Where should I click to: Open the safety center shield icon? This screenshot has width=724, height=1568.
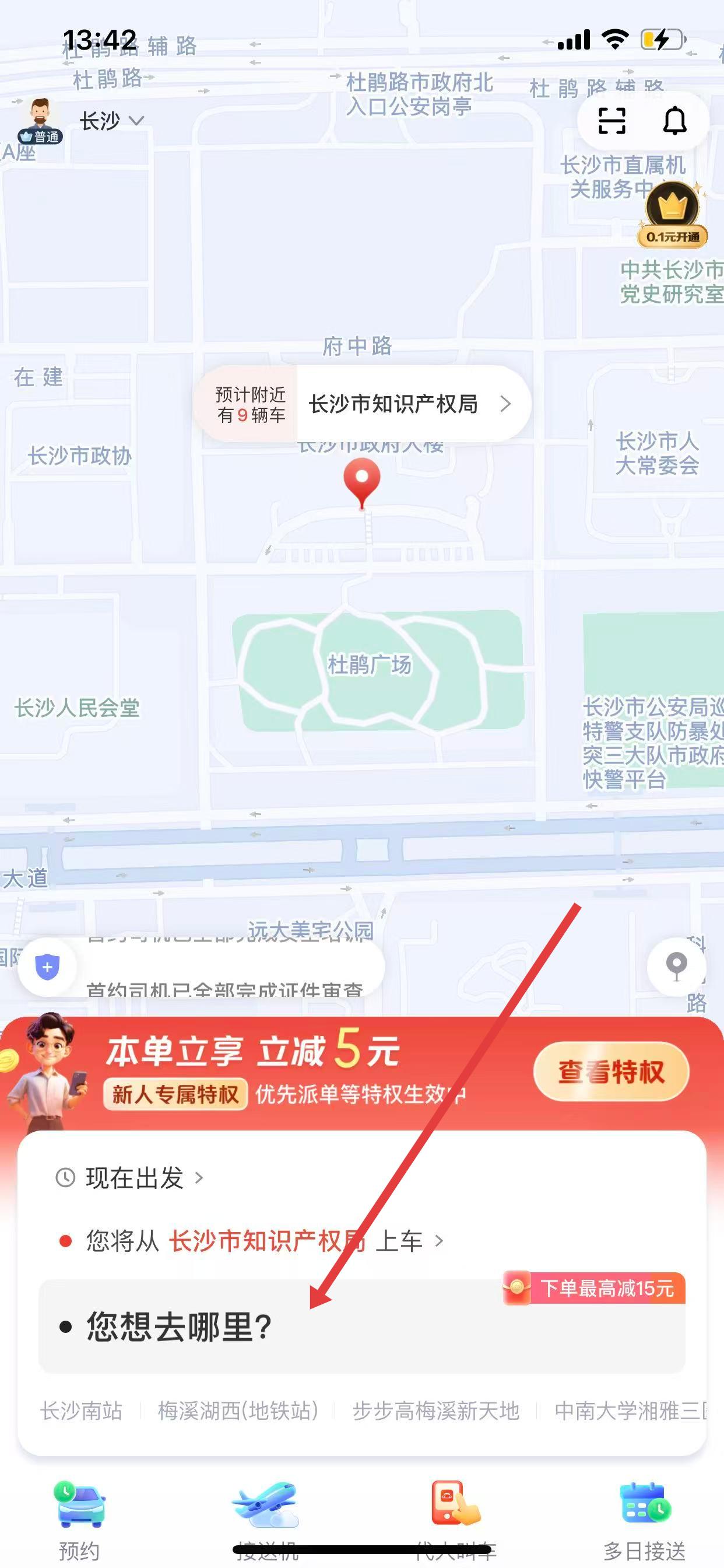47,967
